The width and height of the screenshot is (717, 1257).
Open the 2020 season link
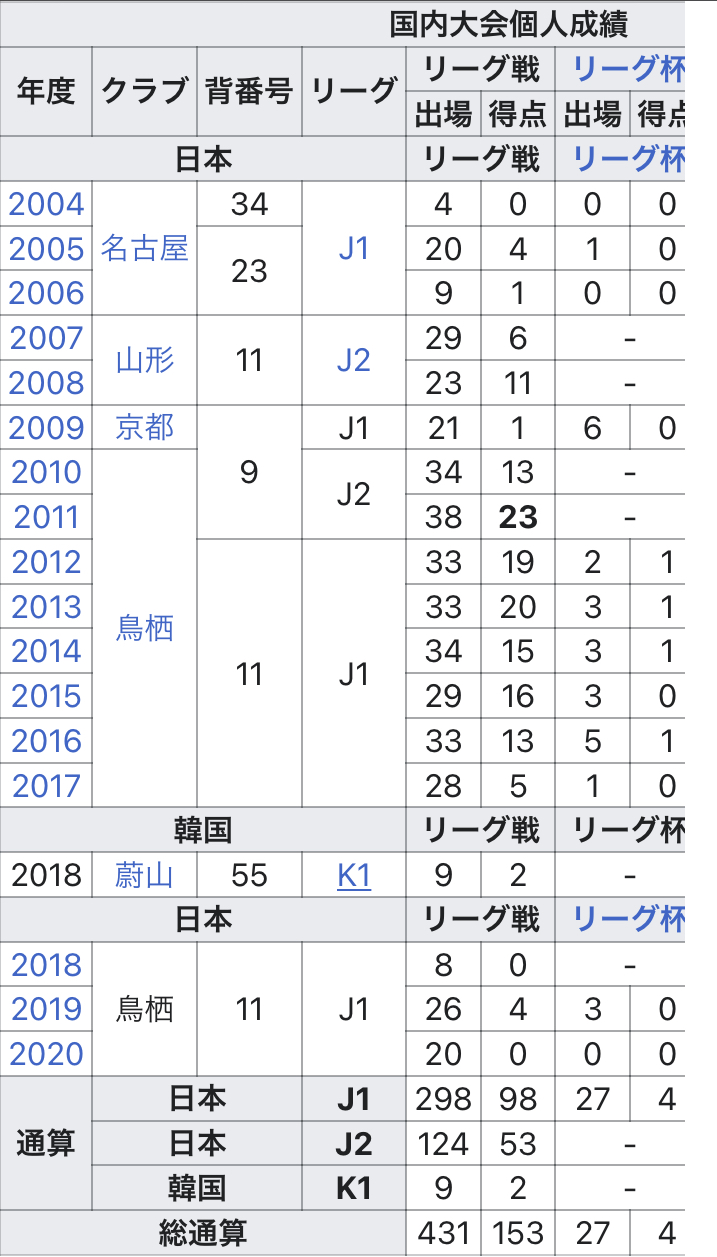(x=46, y=1054)
